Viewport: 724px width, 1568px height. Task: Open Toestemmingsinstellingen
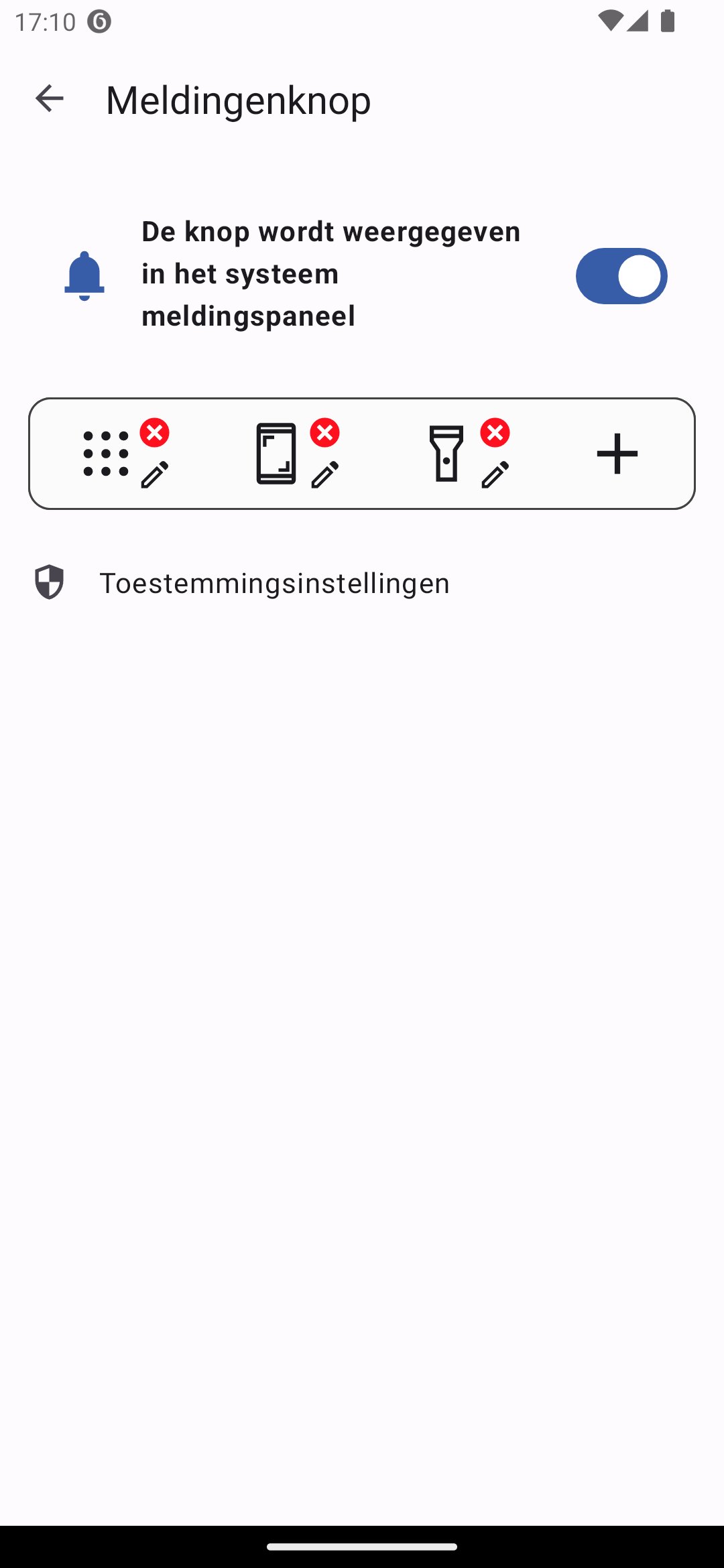274,583
